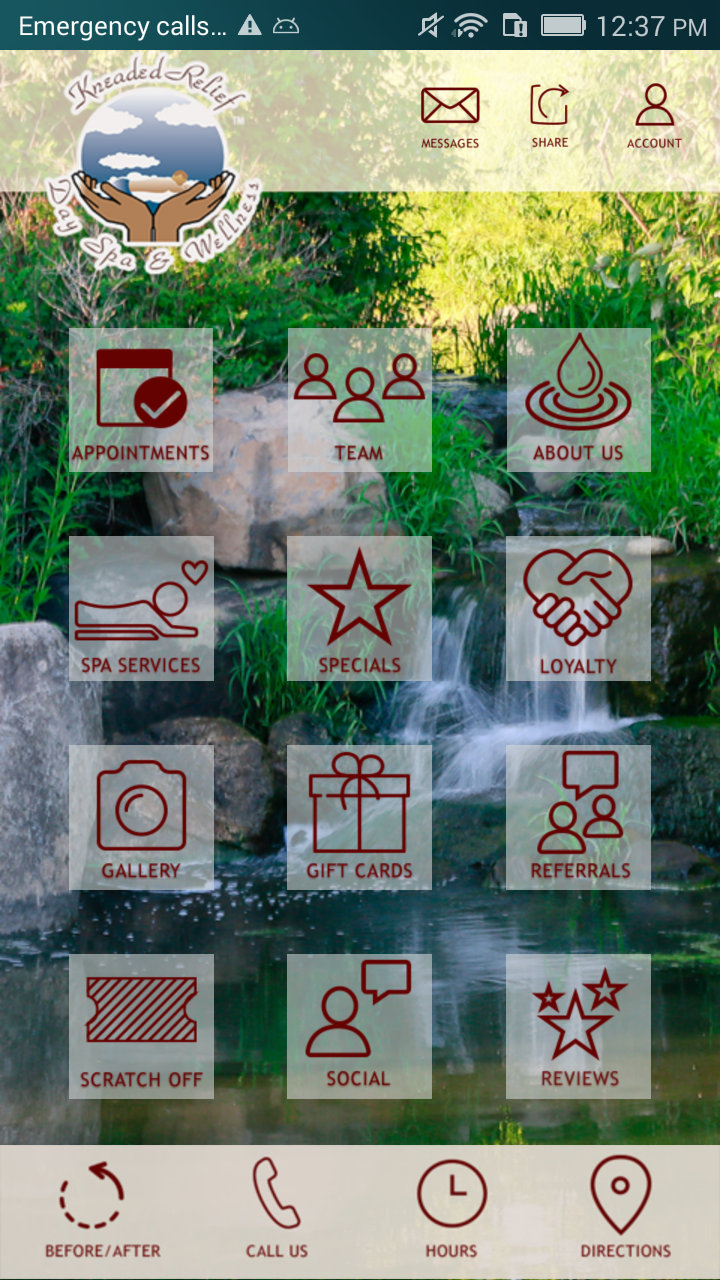720x1280 pixels.
Task: Tap Call Us to phone the spa
Action: coord(277,1208)
